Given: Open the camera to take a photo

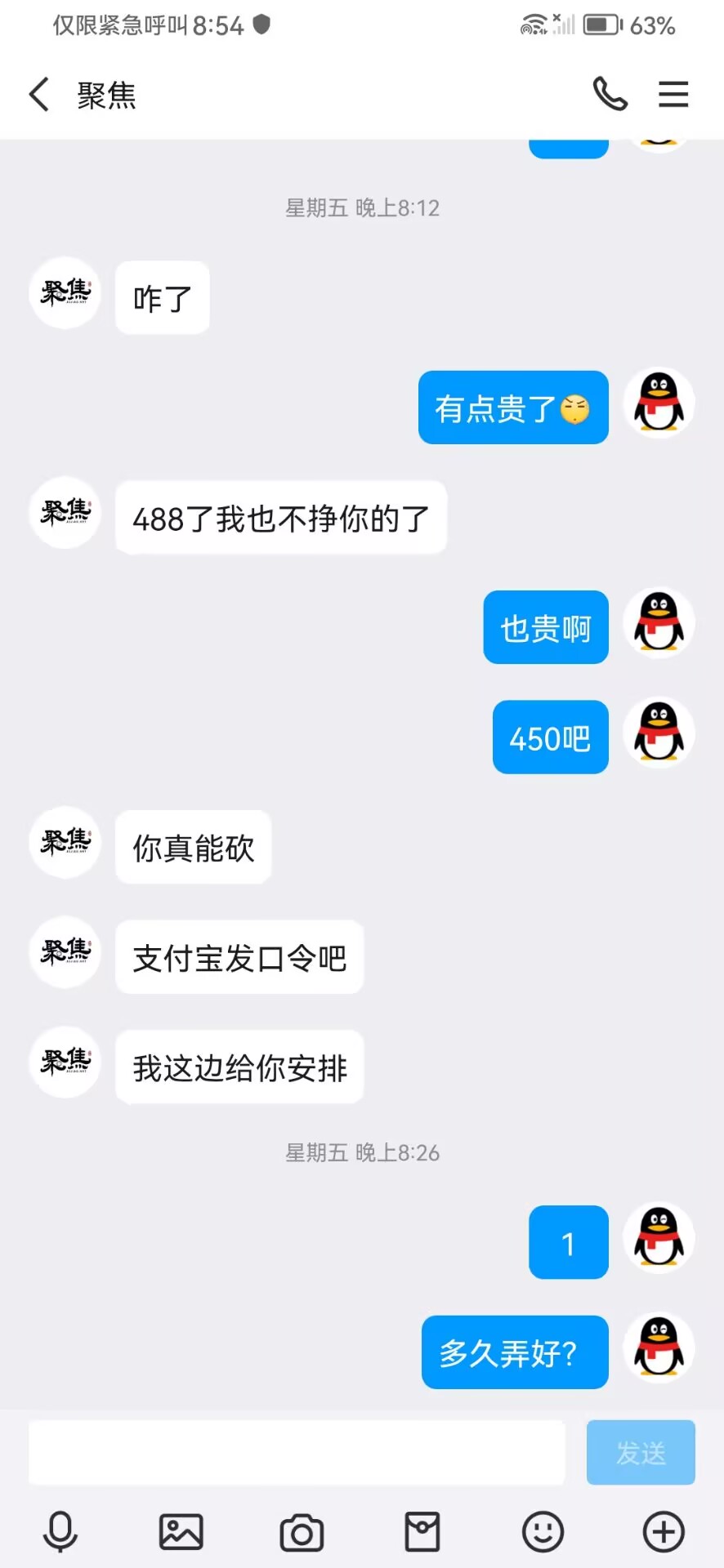Looking at the screenshot, I should point(302,1533).
